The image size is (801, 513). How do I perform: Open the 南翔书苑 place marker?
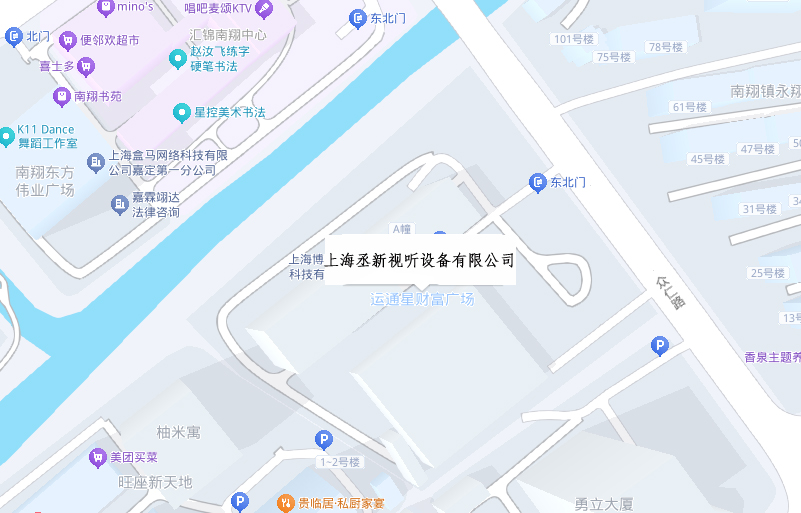click(x=62, y=97)
